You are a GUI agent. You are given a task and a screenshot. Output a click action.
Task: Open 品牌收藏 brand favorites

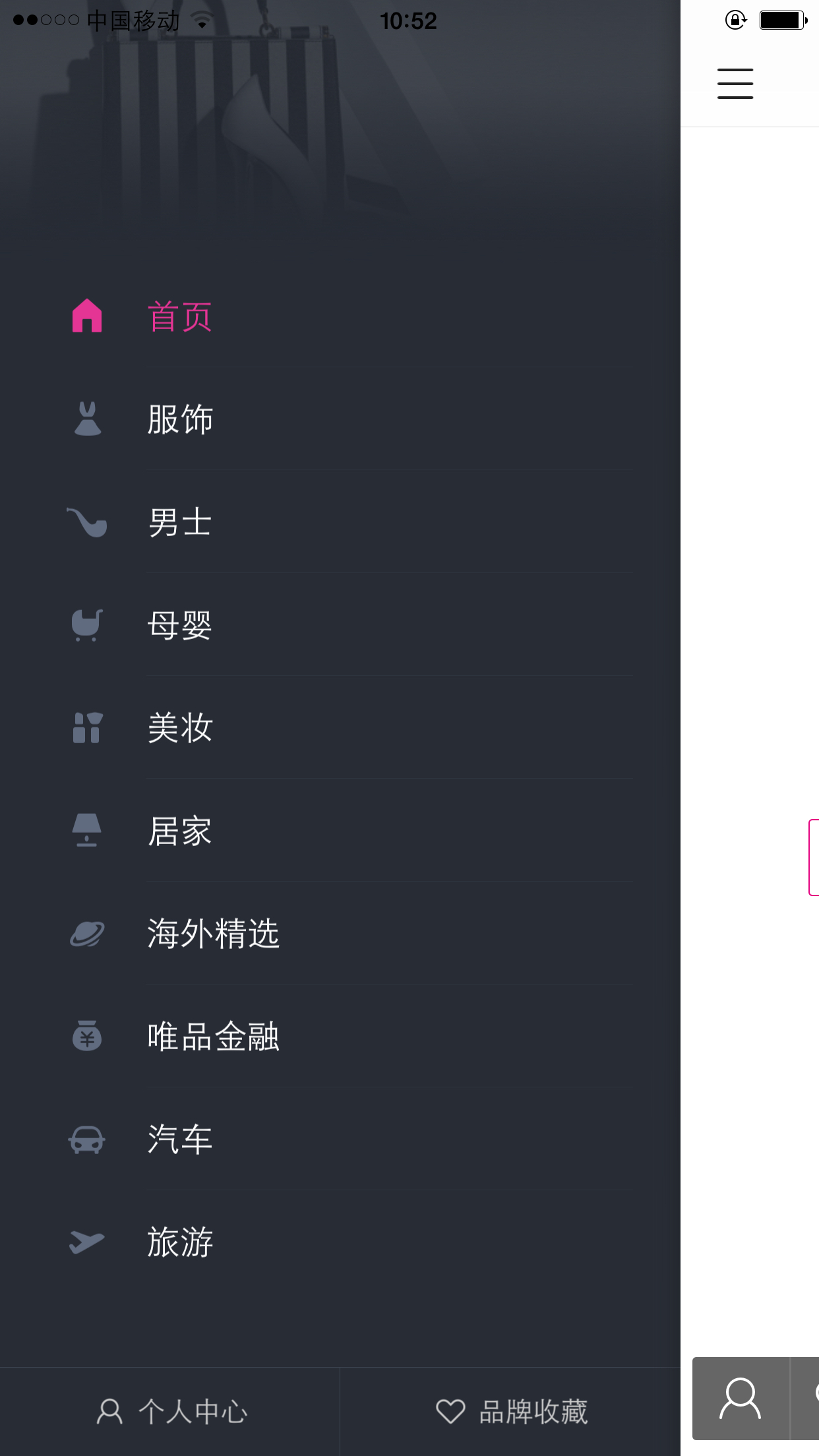[510, 1412]
